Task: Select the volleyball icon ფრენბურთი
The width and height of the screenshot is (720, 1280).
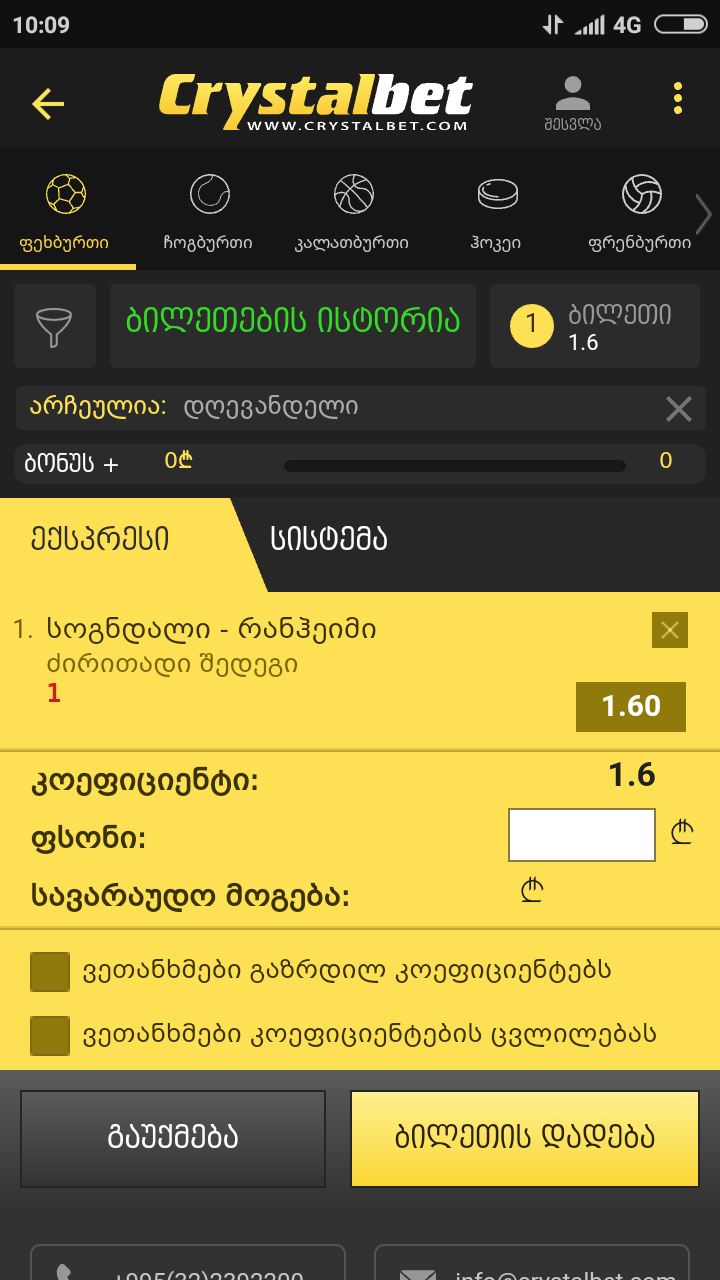Action: [x=640, y=195]
